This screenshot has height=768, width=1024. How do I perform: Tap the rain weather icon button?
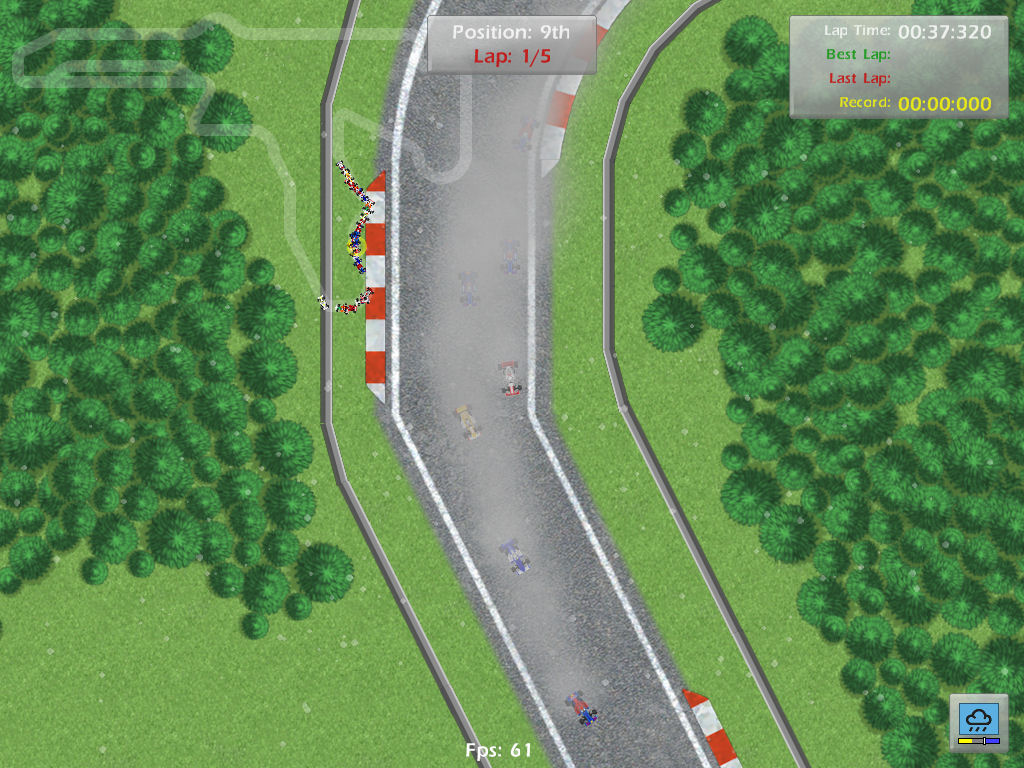click(x=978, y=722)
